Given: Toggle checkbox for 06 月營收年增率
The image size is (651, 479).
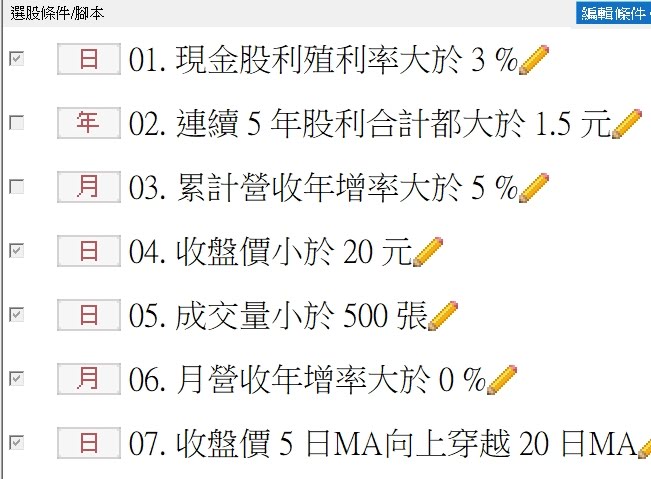Looking at the screenshot, I should (x=16, y=378).
